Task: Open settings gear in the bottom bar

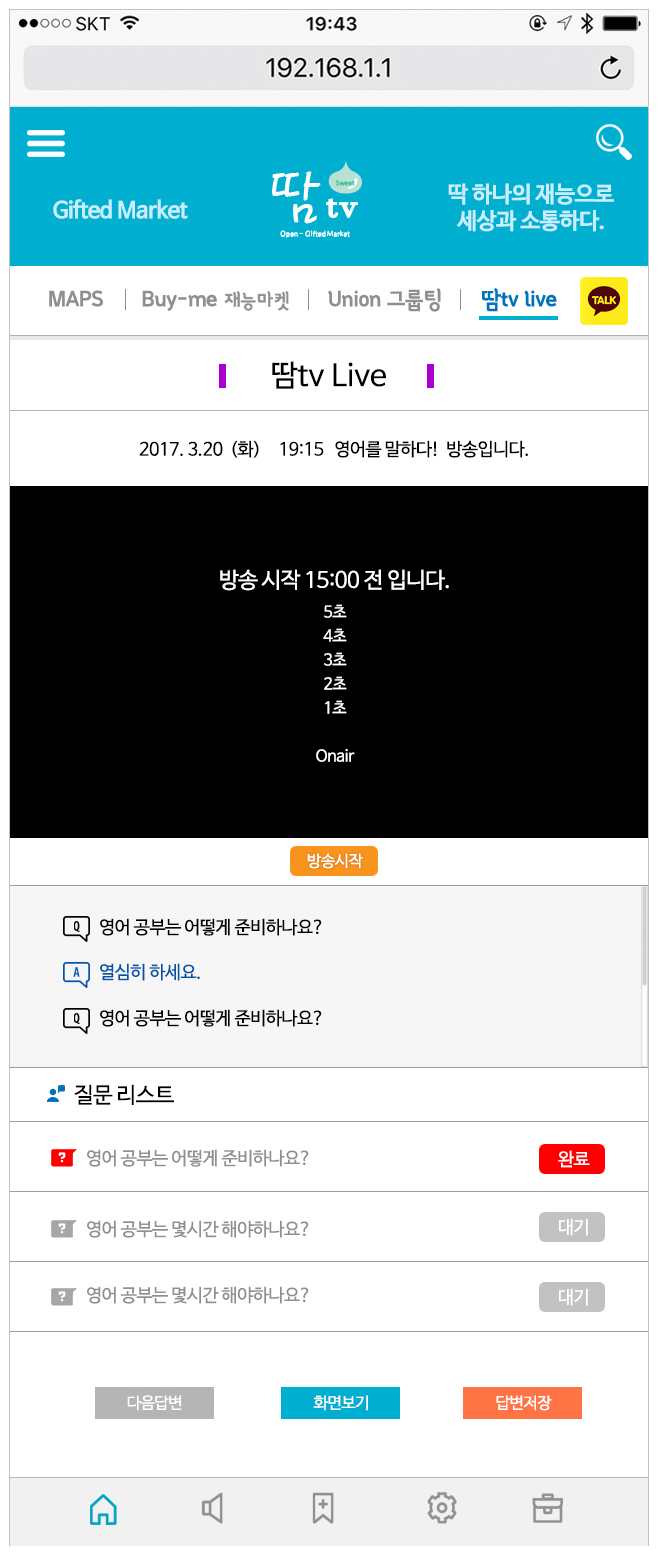Action: (x=441, y=1508)
